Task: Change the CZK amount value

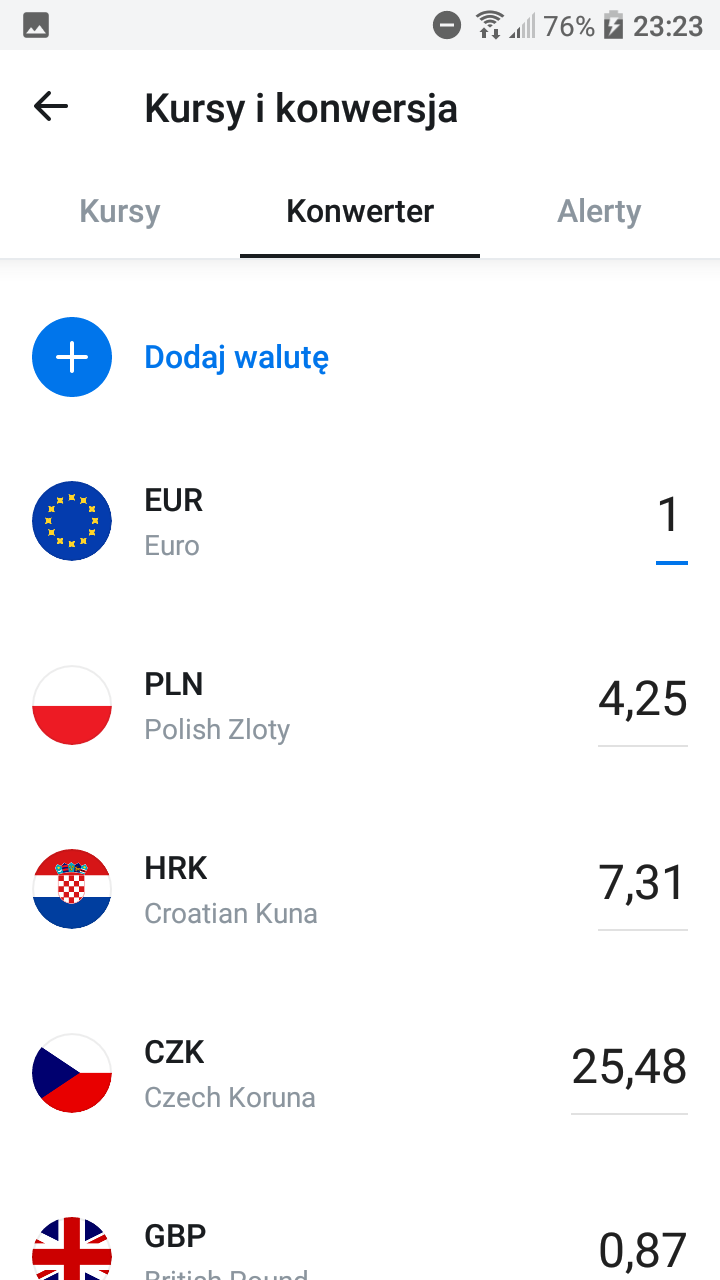Action: pos(630,1067)
